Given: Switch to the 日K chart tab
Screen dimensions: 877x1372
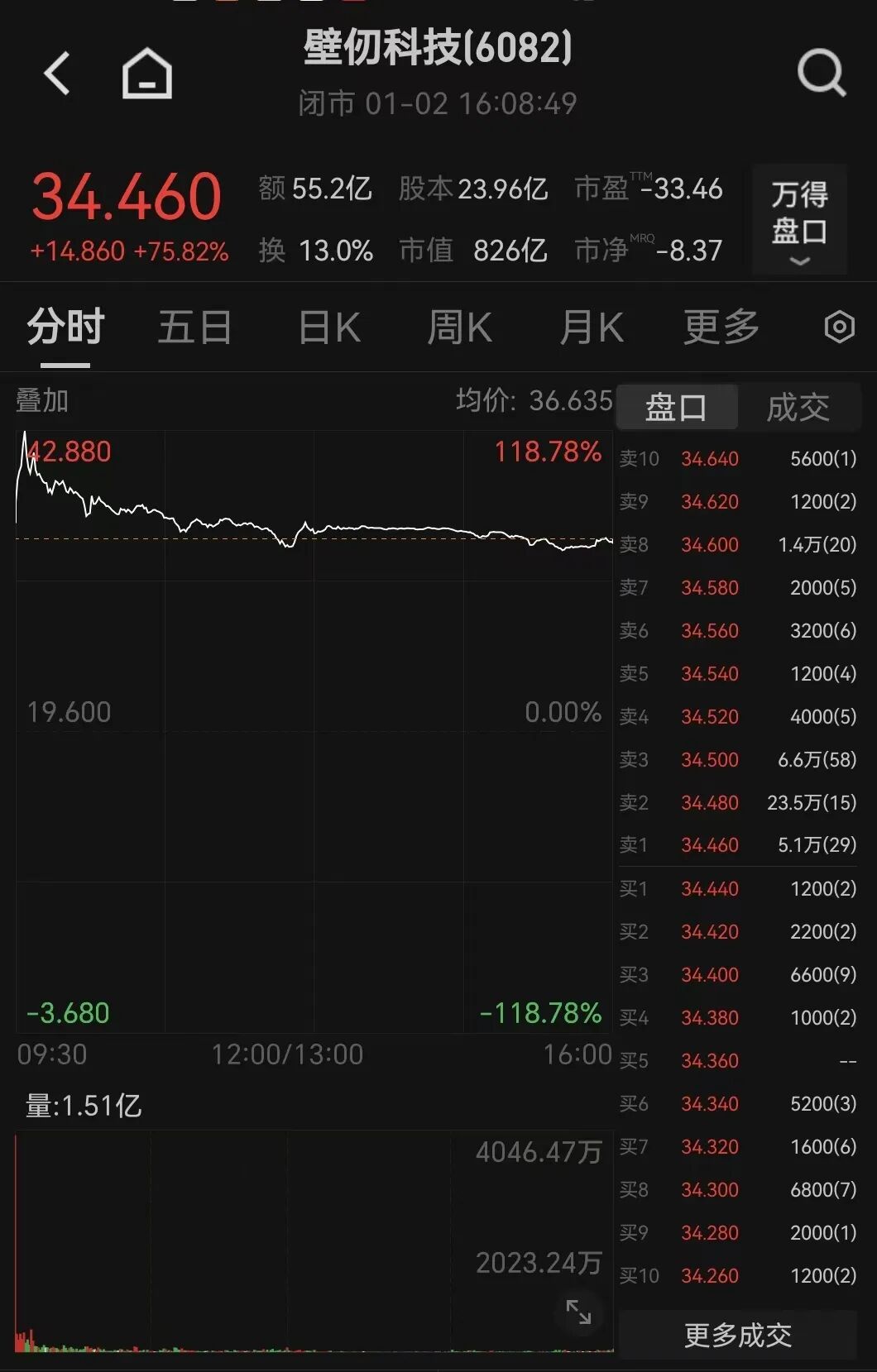Looking at the screenshot, I should click(x=329, y=327).
